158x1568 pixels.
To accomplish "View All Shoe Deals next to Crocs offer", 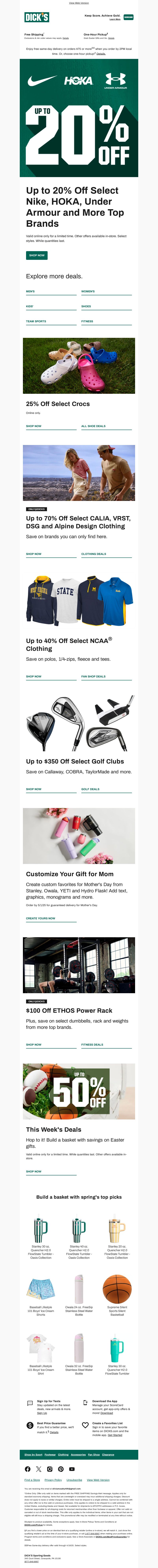I will [93, 426].
